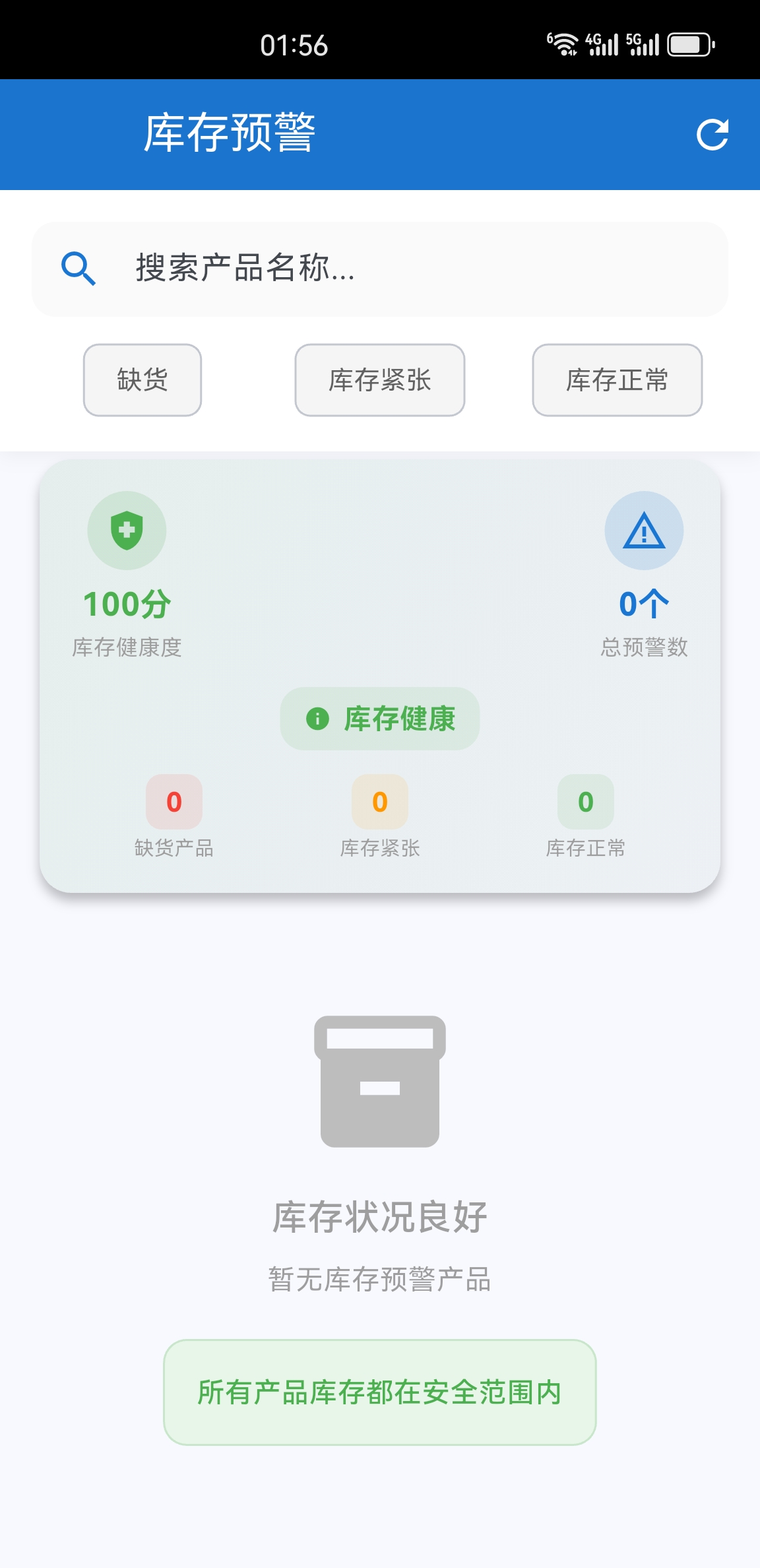Viewport: 760px width, 1568px height.
Task: Enable the 库存正常 filter chip
Action: click(x=617, y=380)
